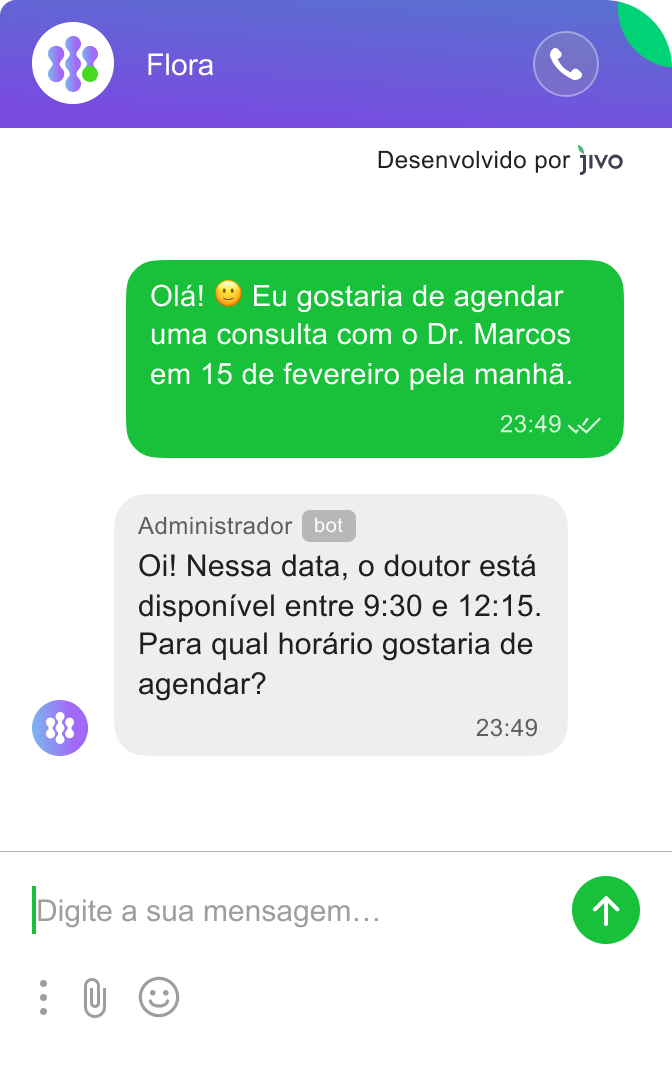Visit the Jivo developer link
The width and height of the screenshot is (672, 1072).
coord(600,160)
